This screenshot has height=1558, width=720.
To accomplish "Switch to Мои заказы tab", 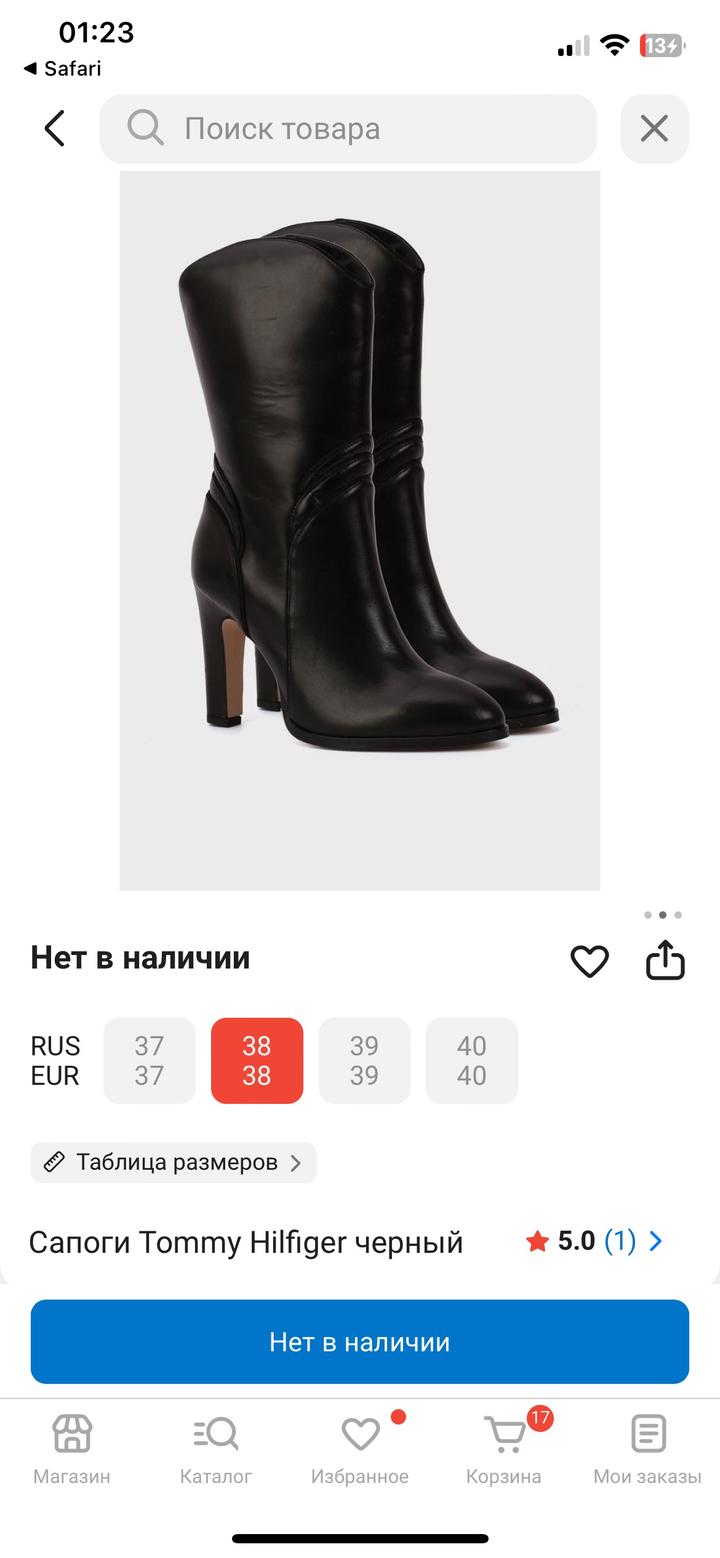I will (648, 1448).
